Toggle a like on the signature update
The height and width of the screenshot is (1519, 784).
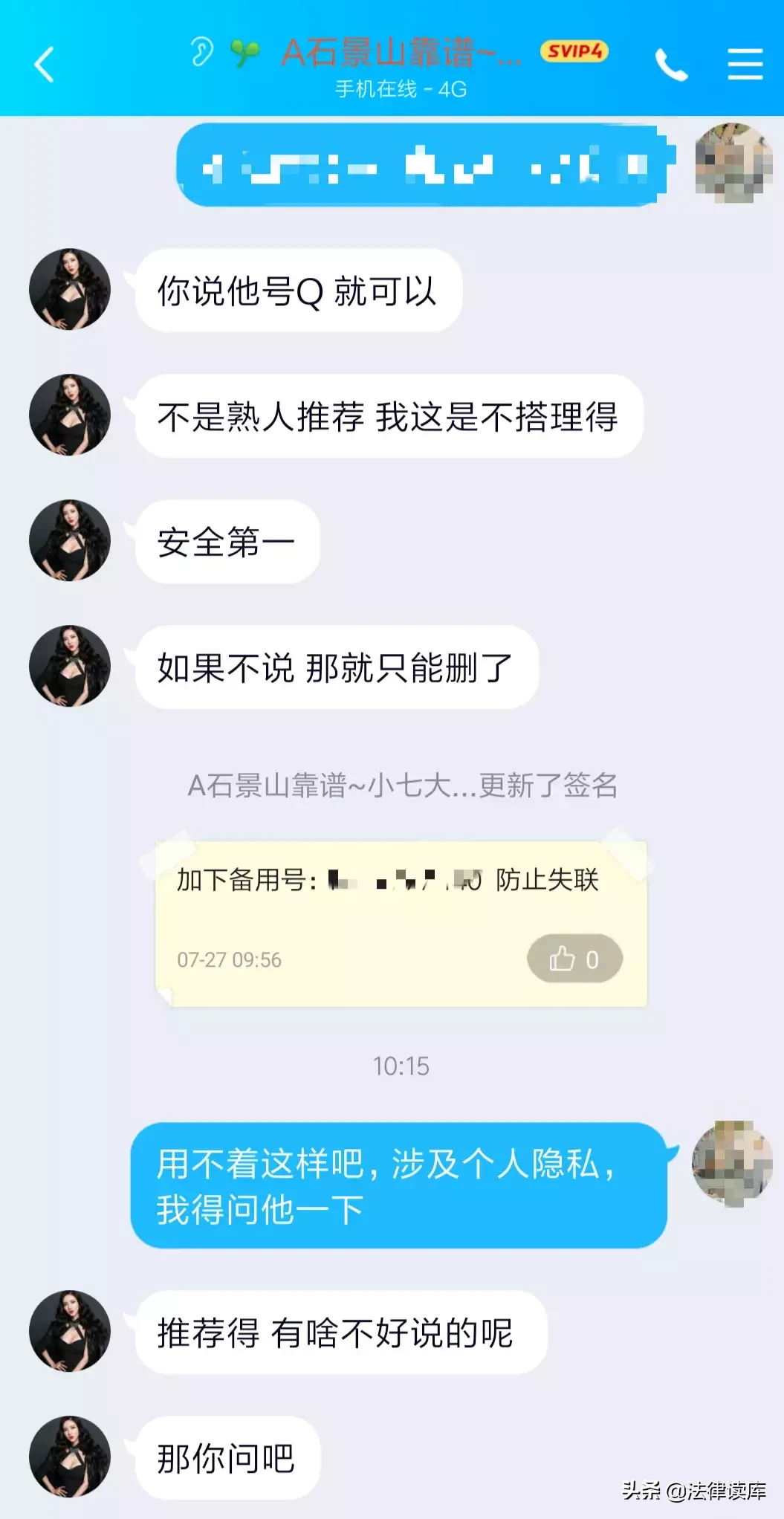point(574,959)
